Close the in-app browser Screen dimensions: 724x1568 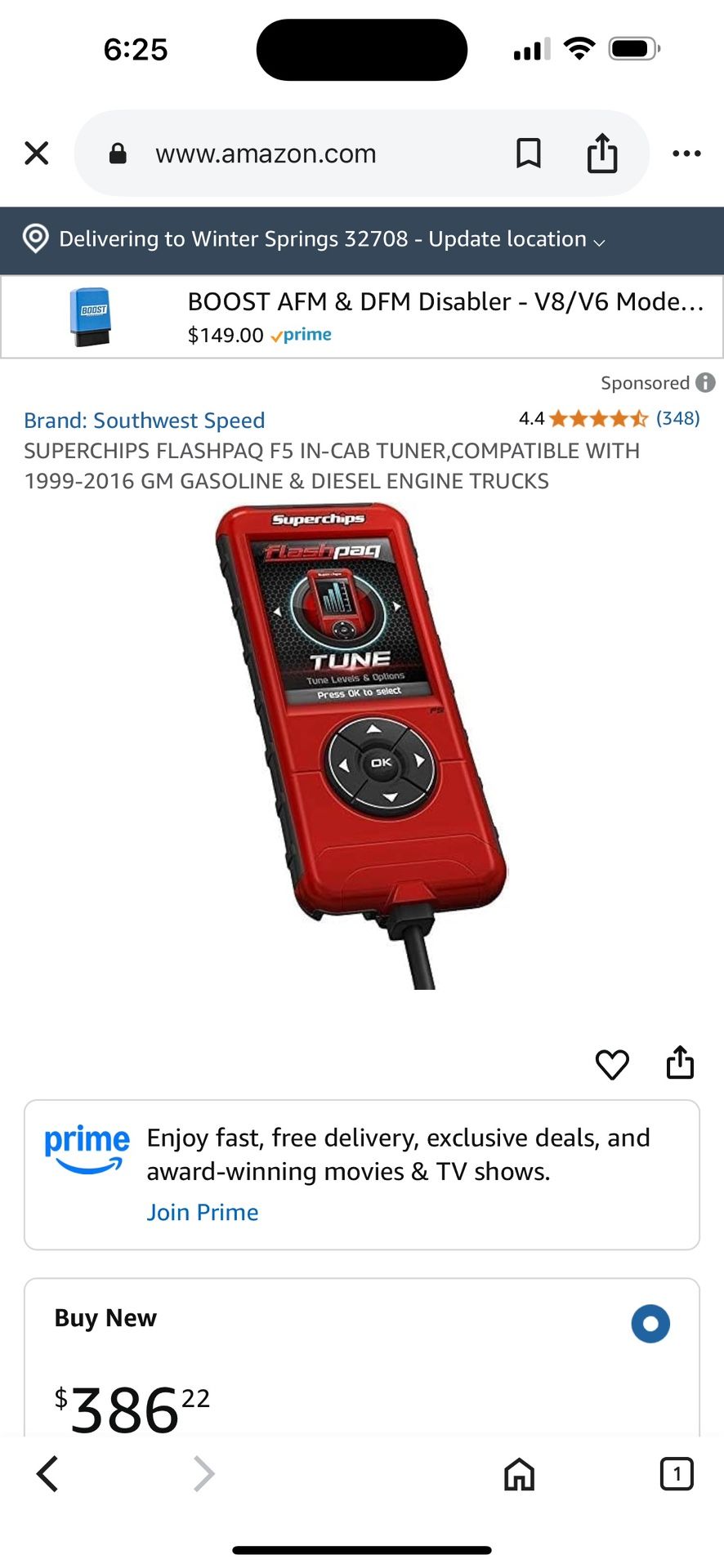(37, 153)
